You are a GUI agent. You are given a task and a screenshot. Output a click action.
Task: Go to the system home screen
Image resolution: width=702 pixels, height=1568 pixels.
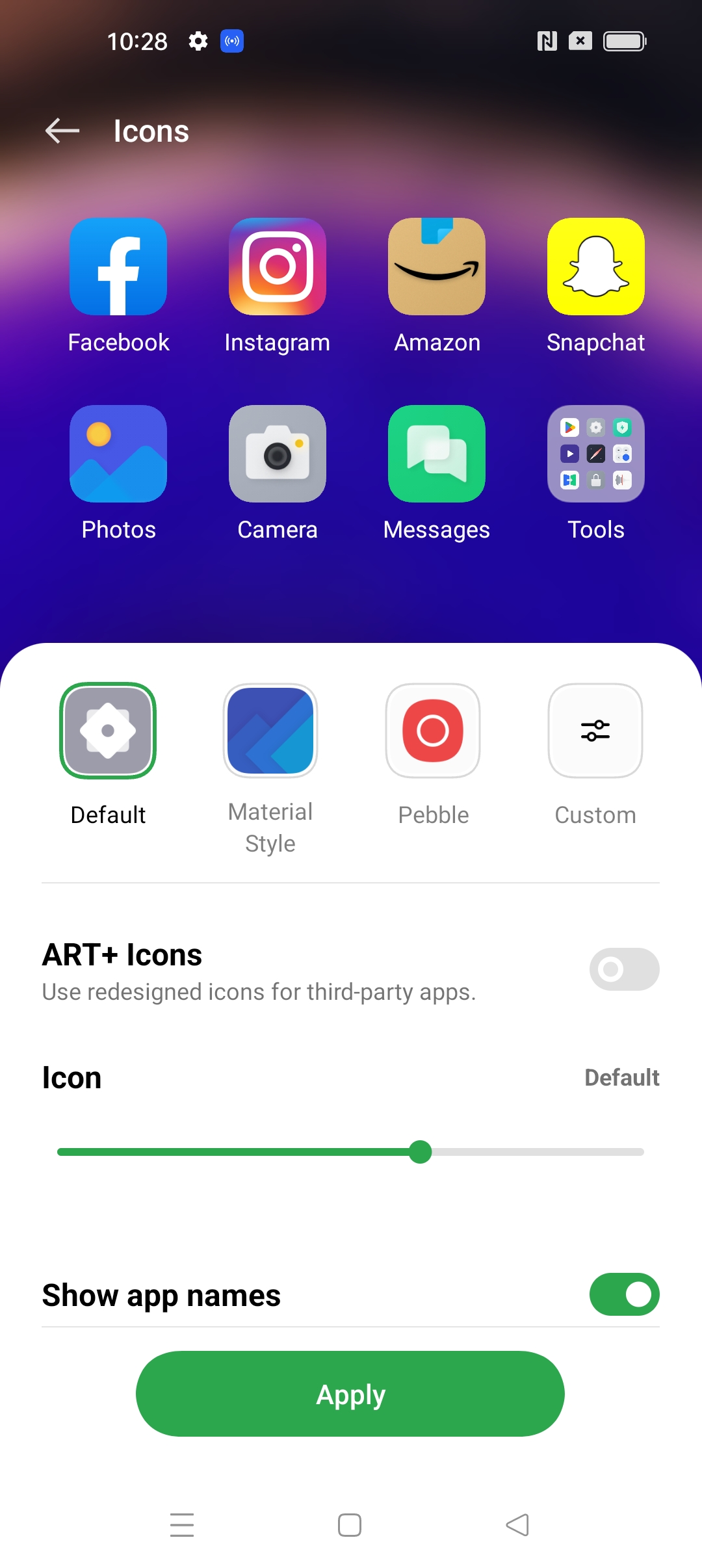350,1525
